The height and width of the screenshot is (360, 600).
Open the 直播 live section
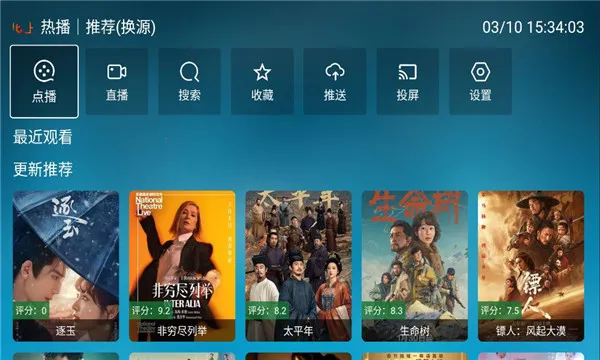[117, 81]
